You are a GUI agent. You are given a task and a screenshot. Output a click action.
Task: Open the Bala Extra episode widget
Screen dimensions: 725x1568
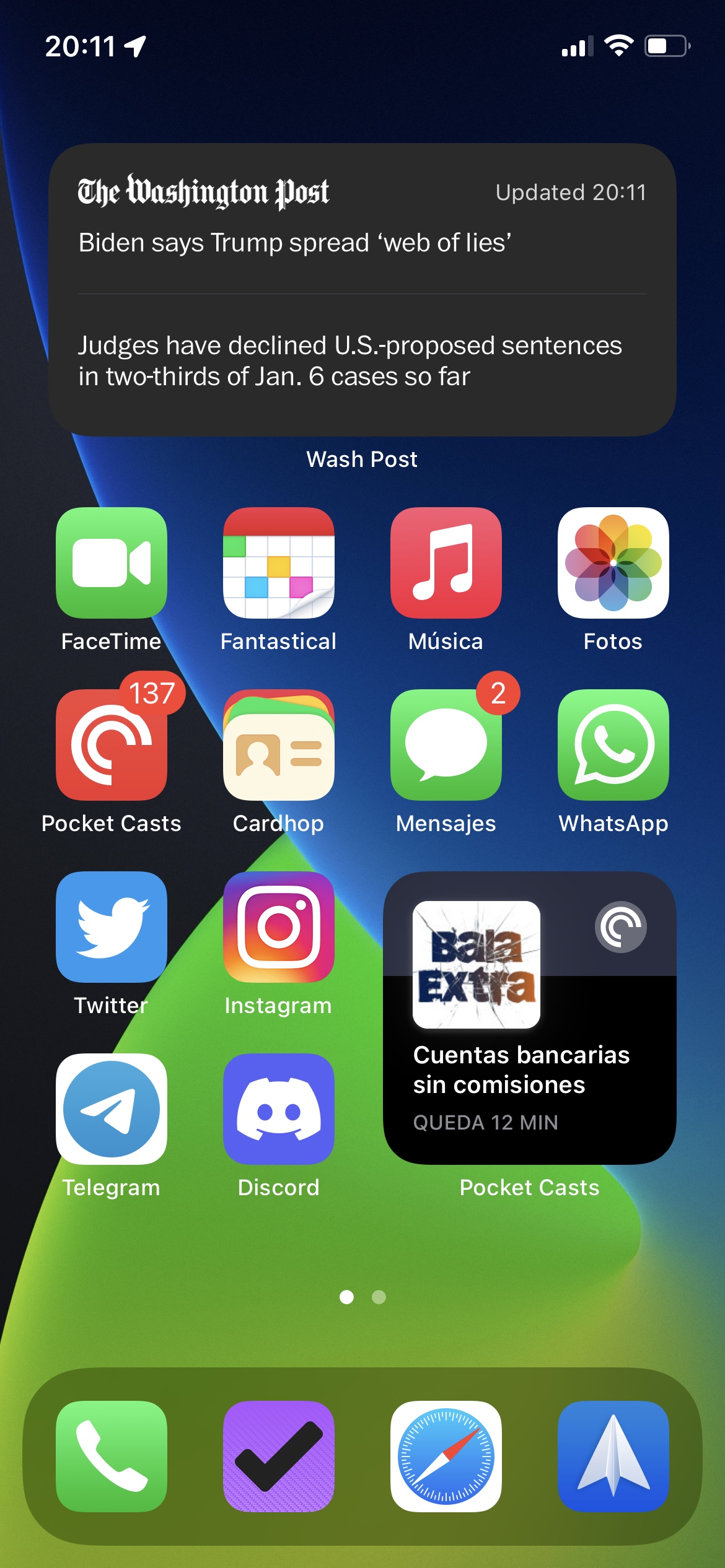[x=530, y=1018]
